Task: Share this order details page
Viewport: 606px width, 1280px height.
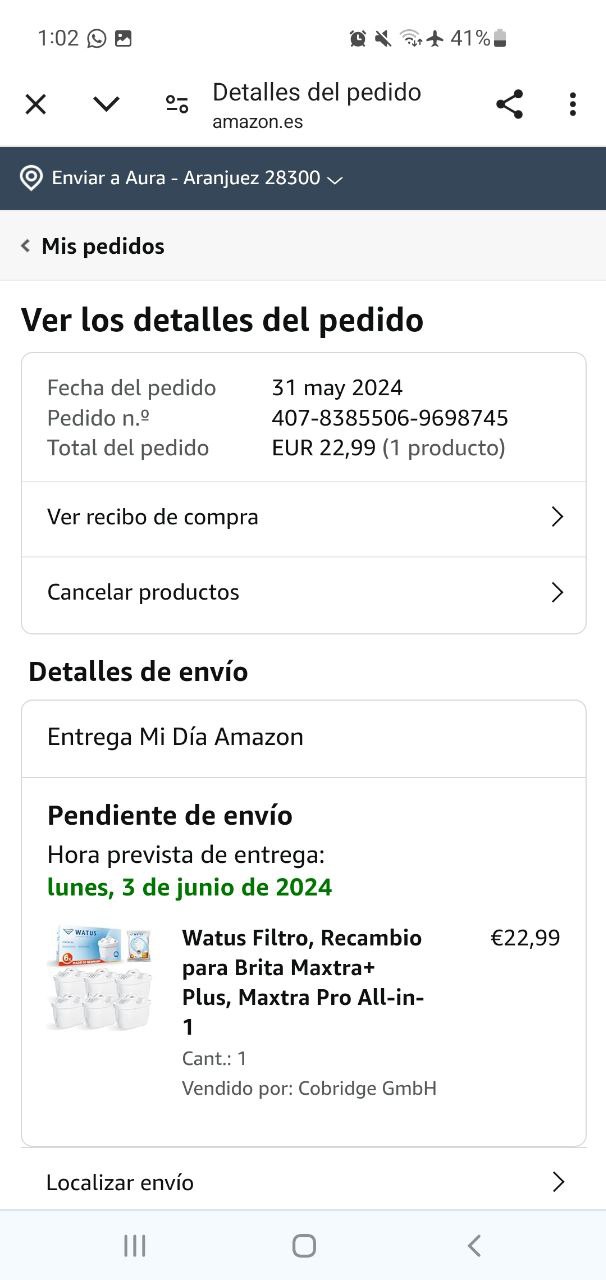Action: click(x=509, y=104)
